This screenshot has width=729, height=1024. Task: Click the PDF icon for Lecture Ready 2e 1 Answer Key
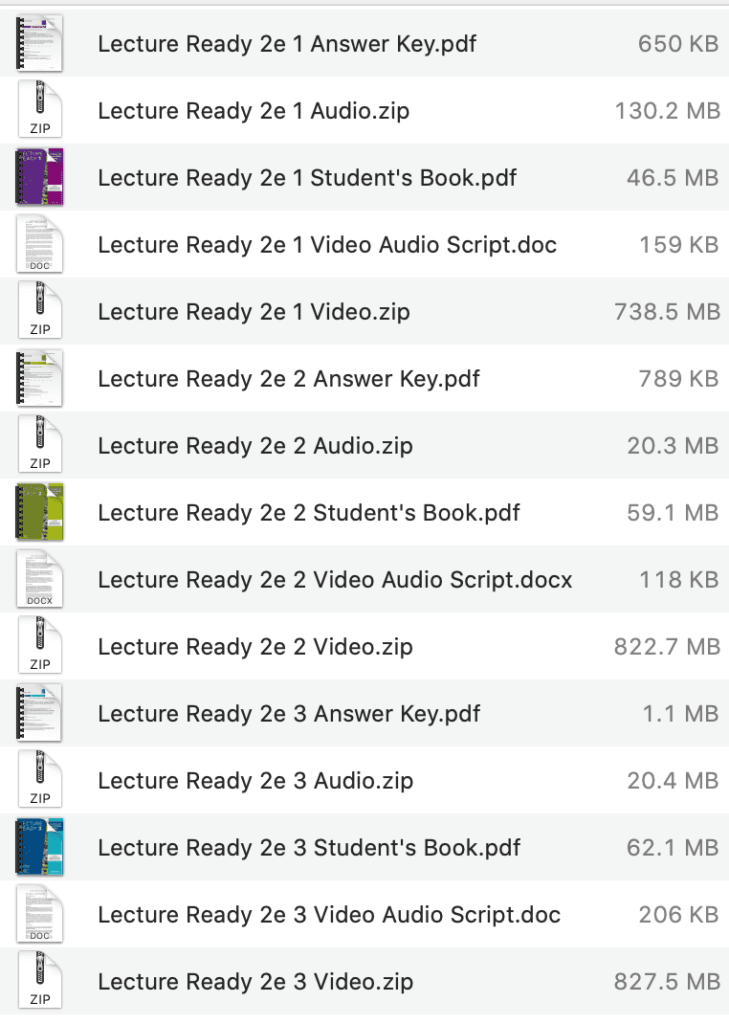40,44
